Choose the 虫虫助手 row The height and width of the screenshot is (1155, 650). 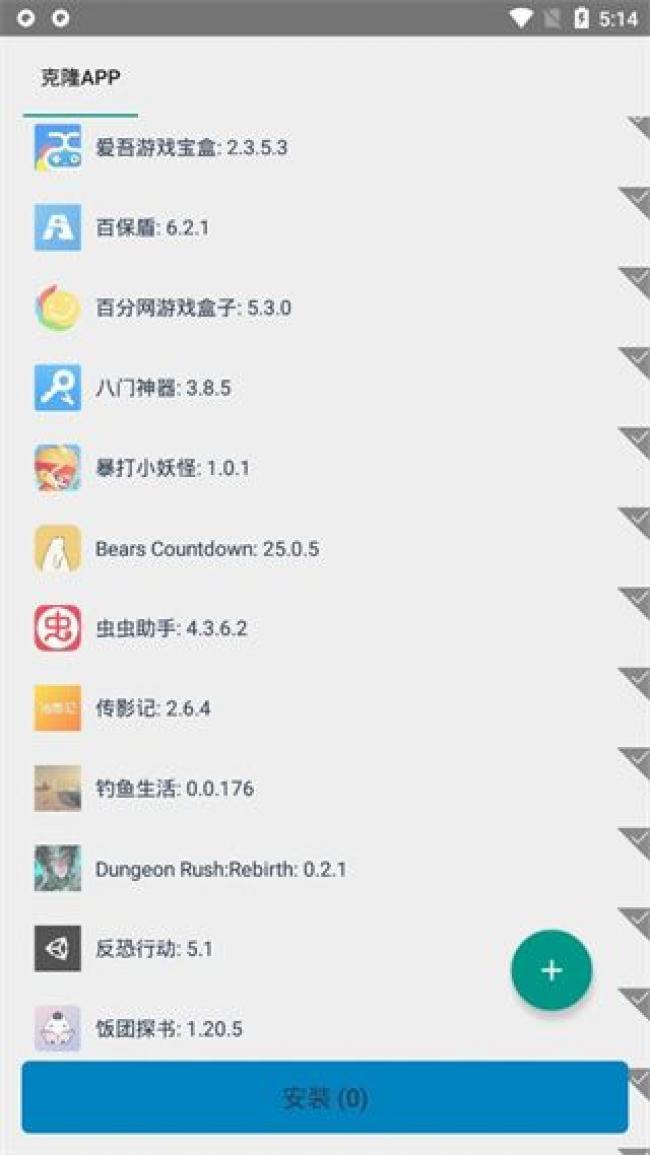point(325,628)
